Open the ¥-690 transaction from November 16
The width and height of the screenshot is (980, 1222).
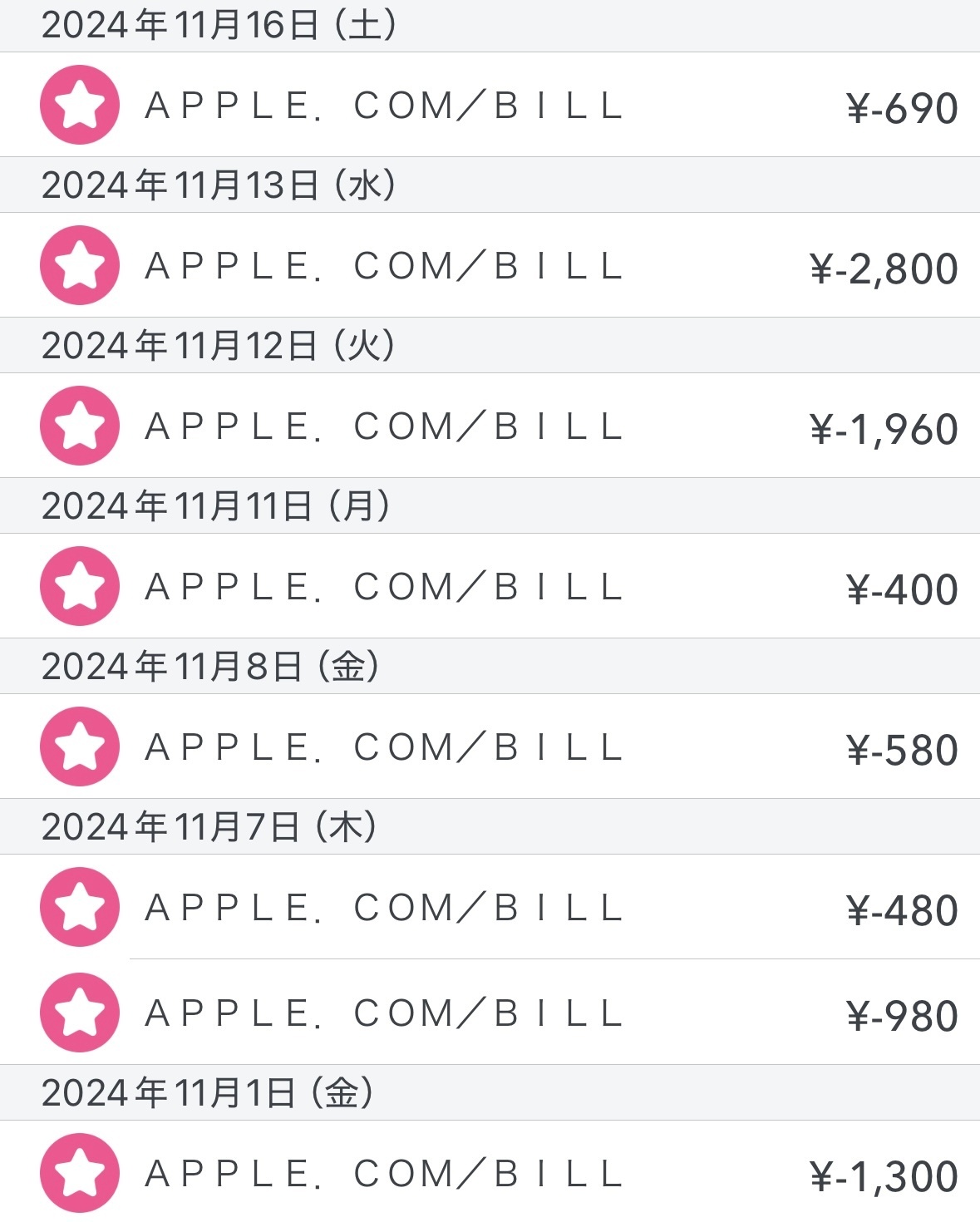point(490,105)
